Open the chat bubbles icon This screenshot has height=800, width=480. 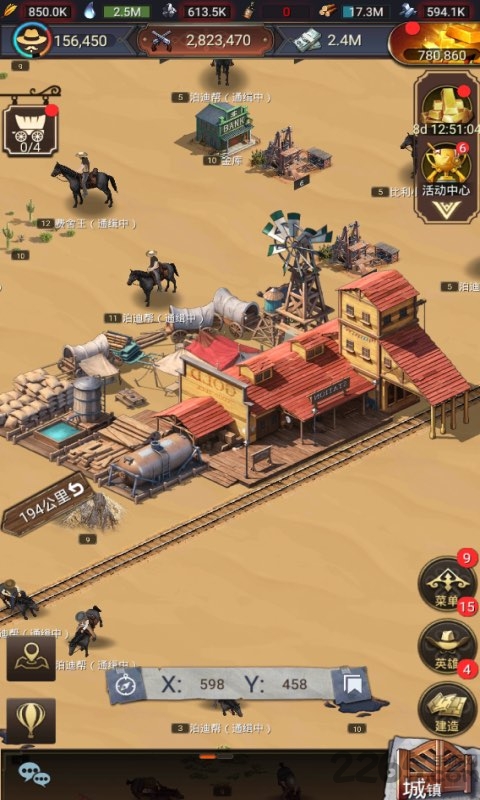coord(34,774)
